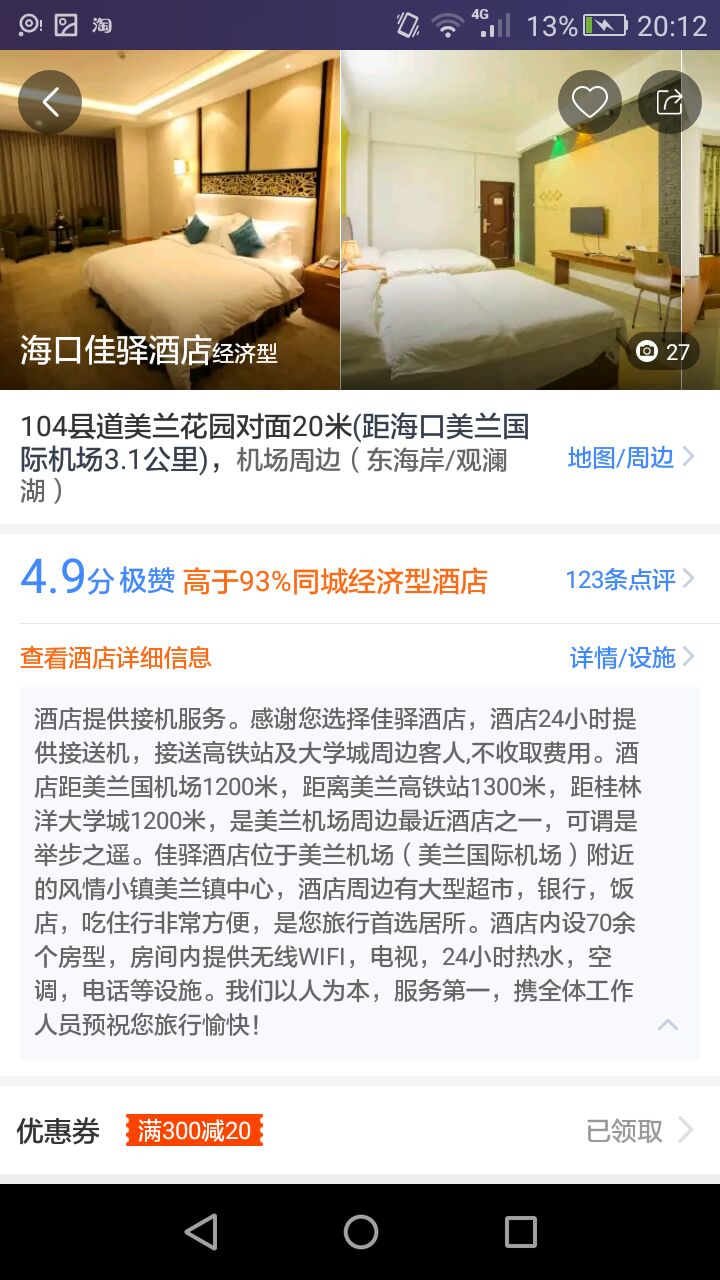Open the 27-photo hotel gallery
This screenshot has width=720, height=1280.
664,352
